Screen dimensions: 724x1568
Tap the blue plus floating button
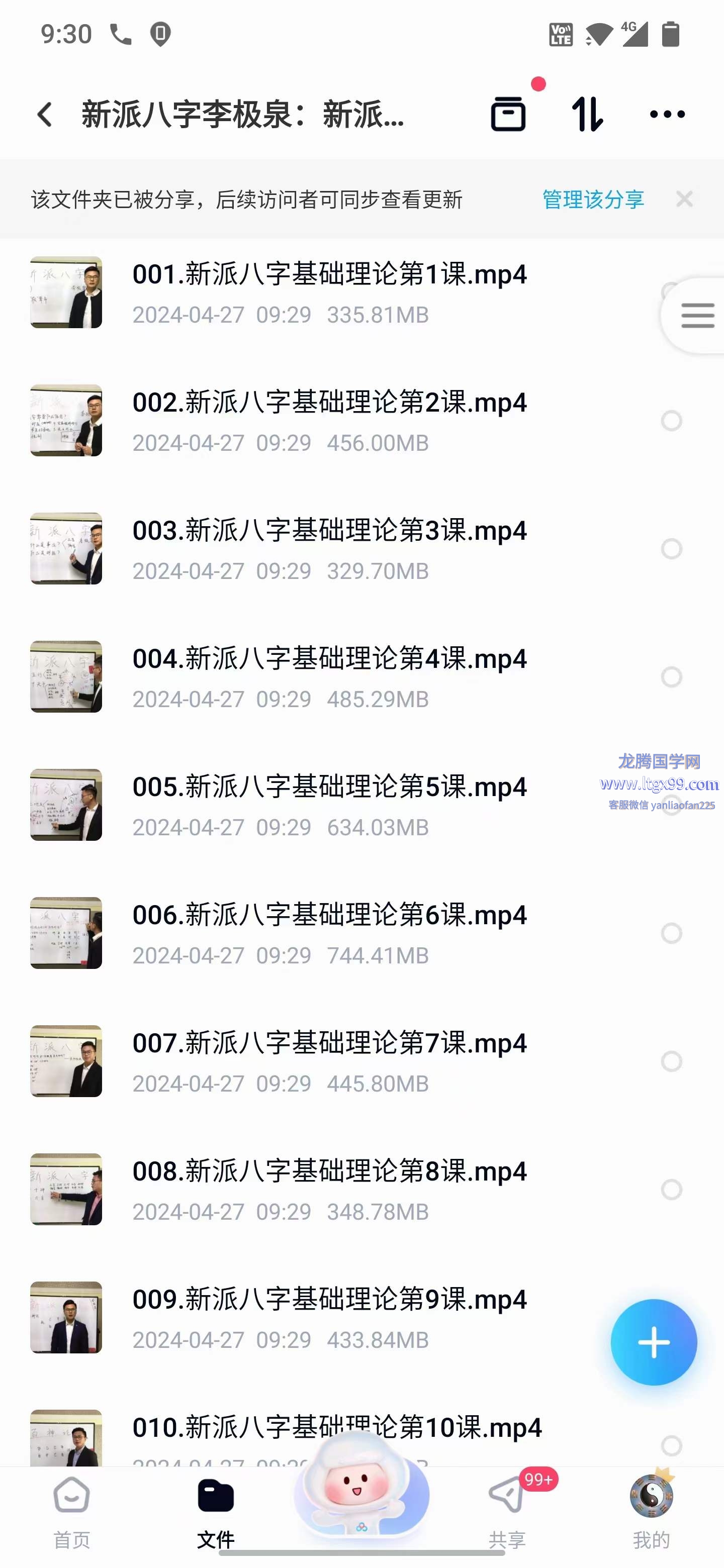(654, 1342)
